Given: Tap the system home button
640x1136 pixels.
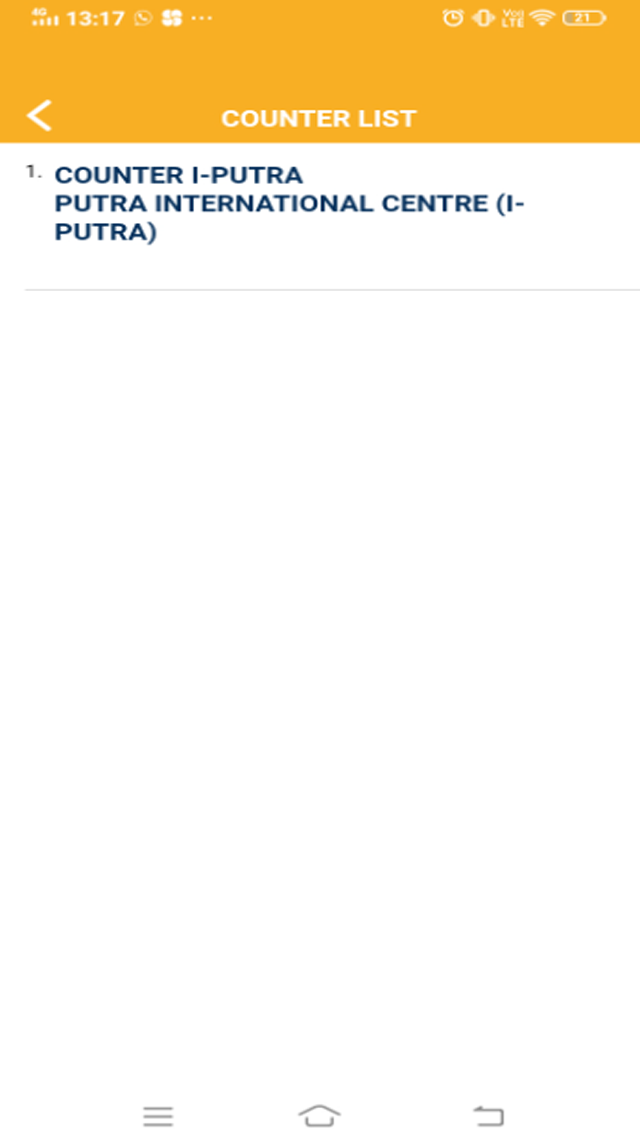Looking at the screenshot, I should (x=320, y=1116).
